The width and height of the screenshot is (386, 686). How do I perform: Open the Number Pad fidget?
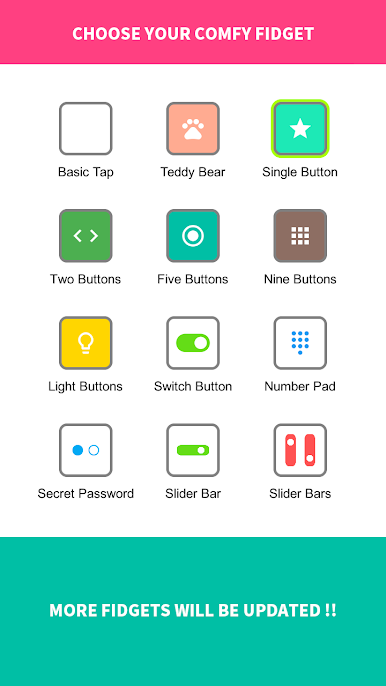300,343
